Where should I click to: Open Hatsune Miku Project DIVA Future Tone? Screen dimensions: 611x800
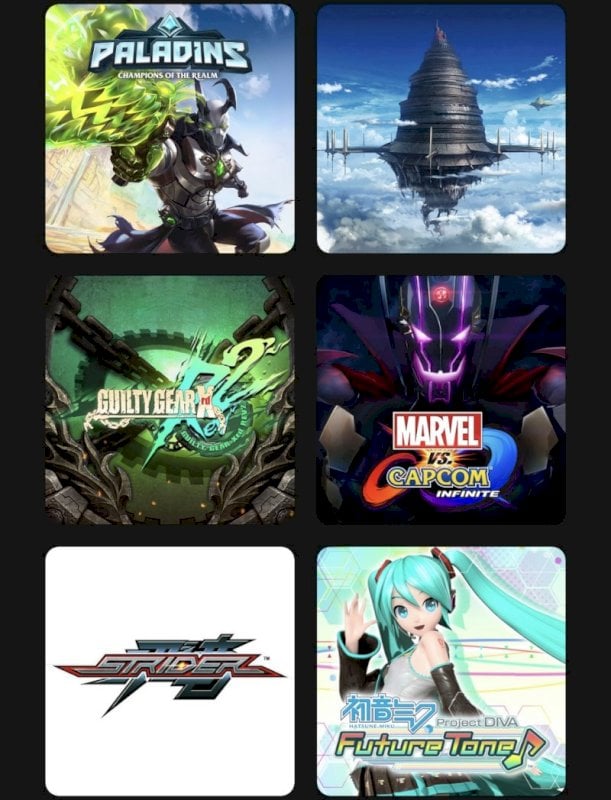441,670
